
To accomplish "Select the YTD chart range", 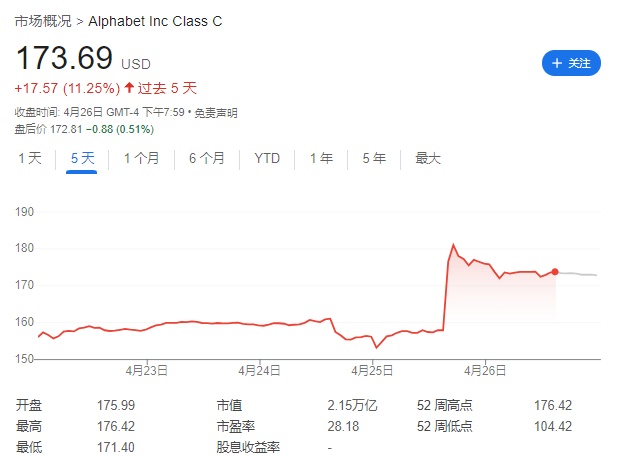I will [267, 158].
